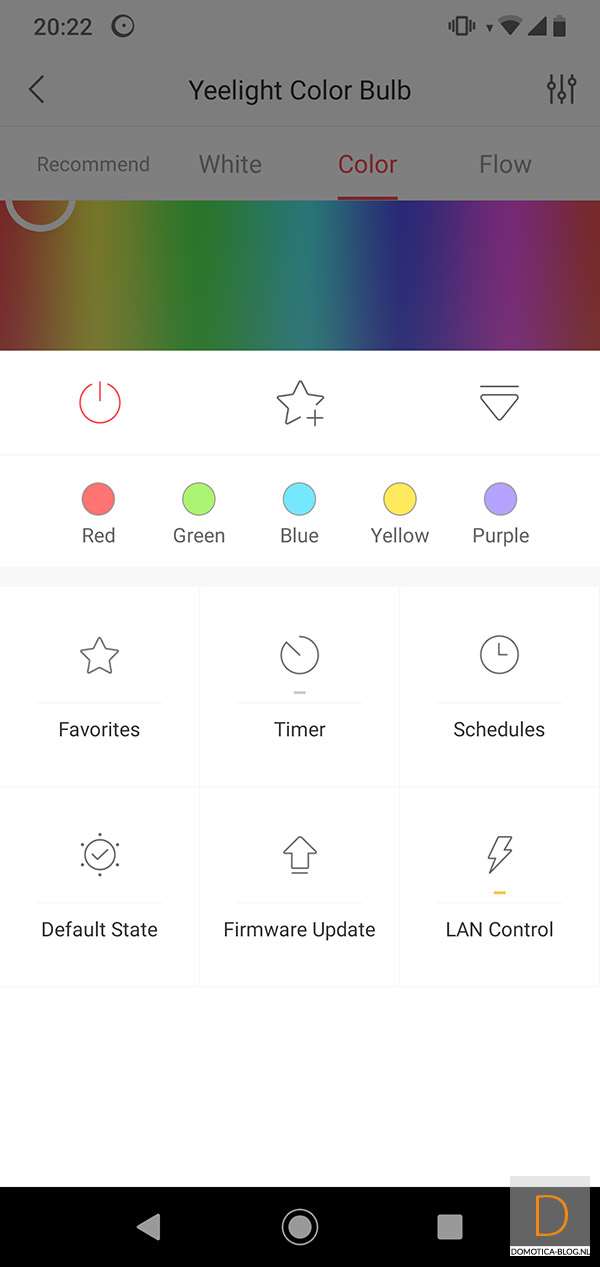
Task: Switch to the Recommend tab
Action: (x=93, y=164)
